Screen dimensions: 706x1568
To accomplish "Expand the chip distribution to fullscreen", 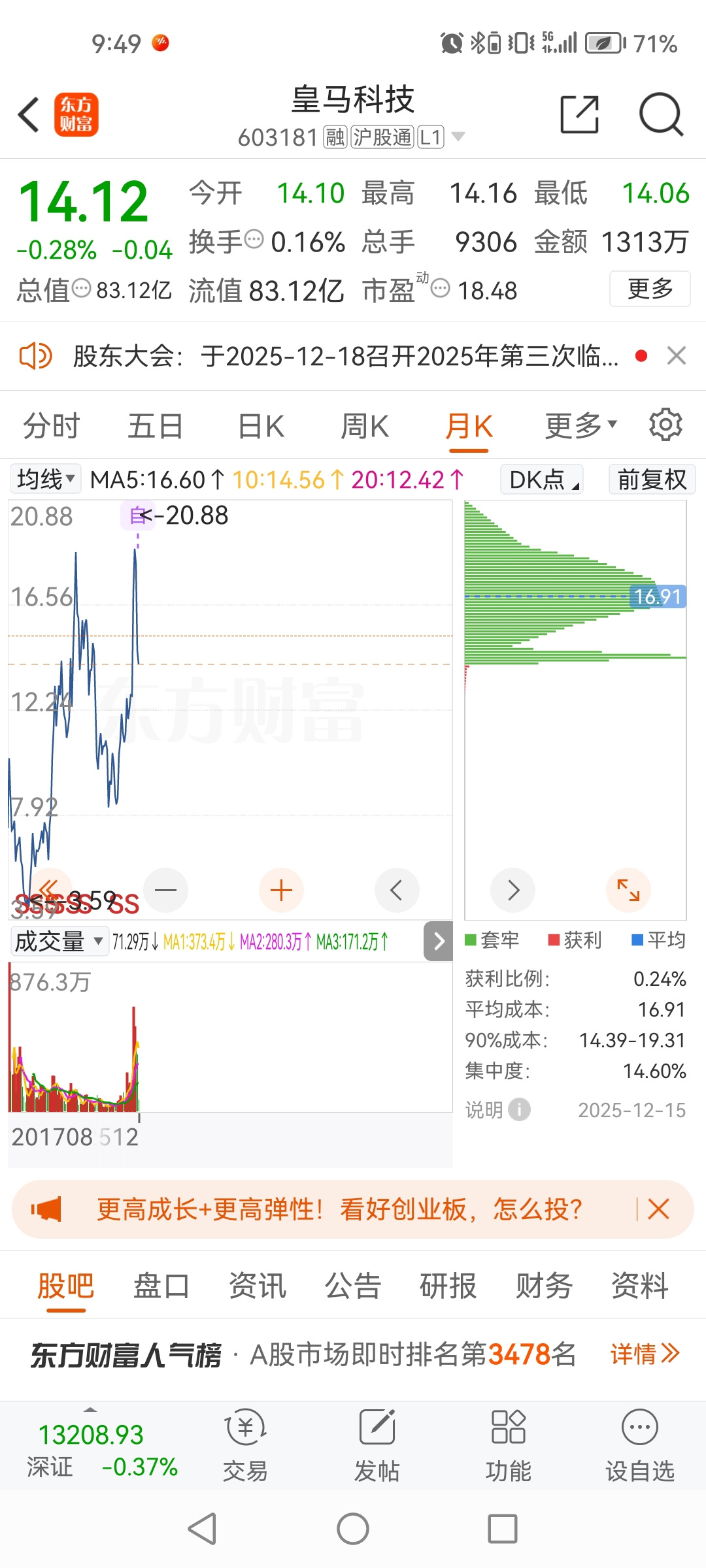I will pos(628,890).
